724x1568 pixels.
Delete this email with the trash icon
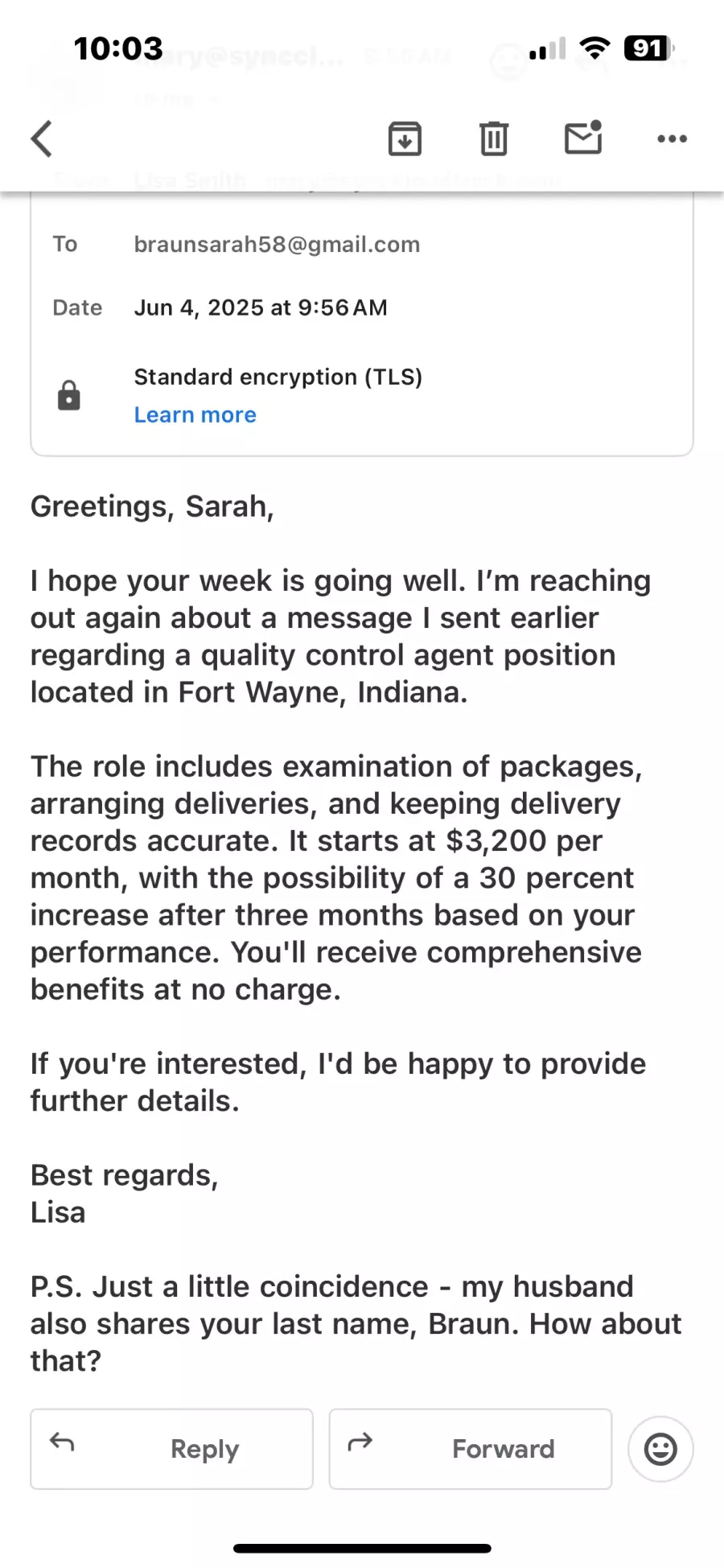click(x=494, y=138)
